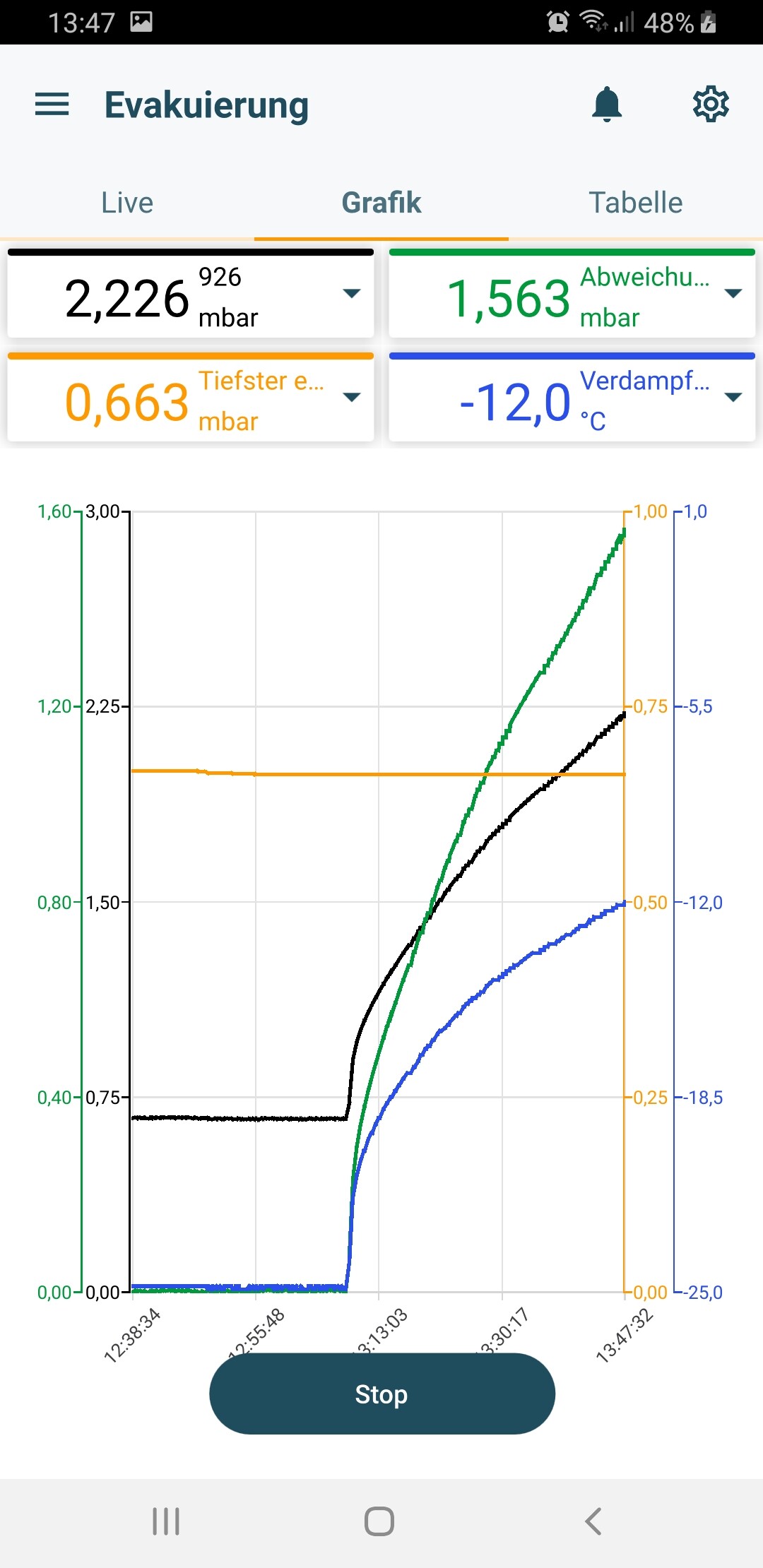Switch to the Tabelle tab
Screen dimensions: 763x1568
pyautogui.click(x=636, y=203)
